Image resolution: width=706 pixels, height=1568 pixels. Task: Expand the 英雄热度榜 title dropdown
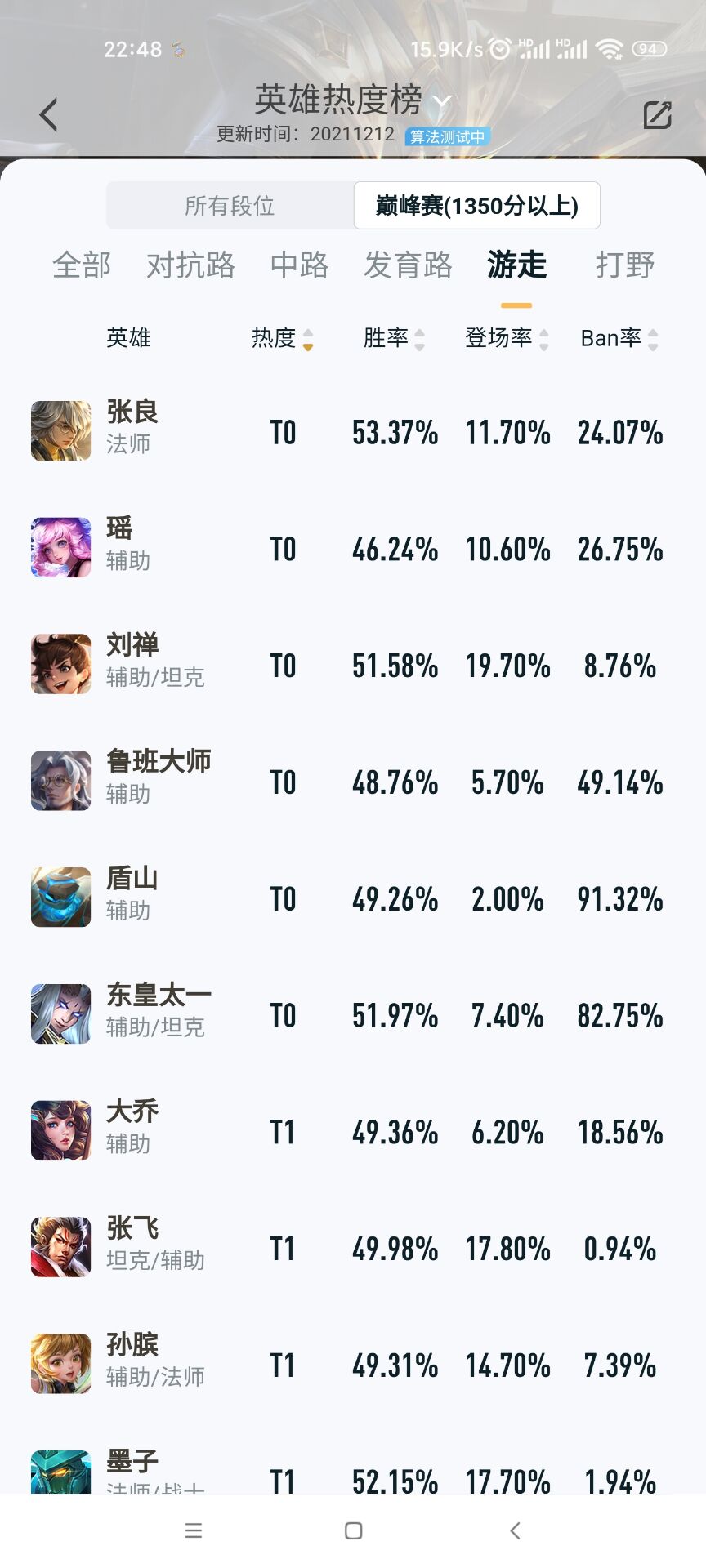click(353, 100)
